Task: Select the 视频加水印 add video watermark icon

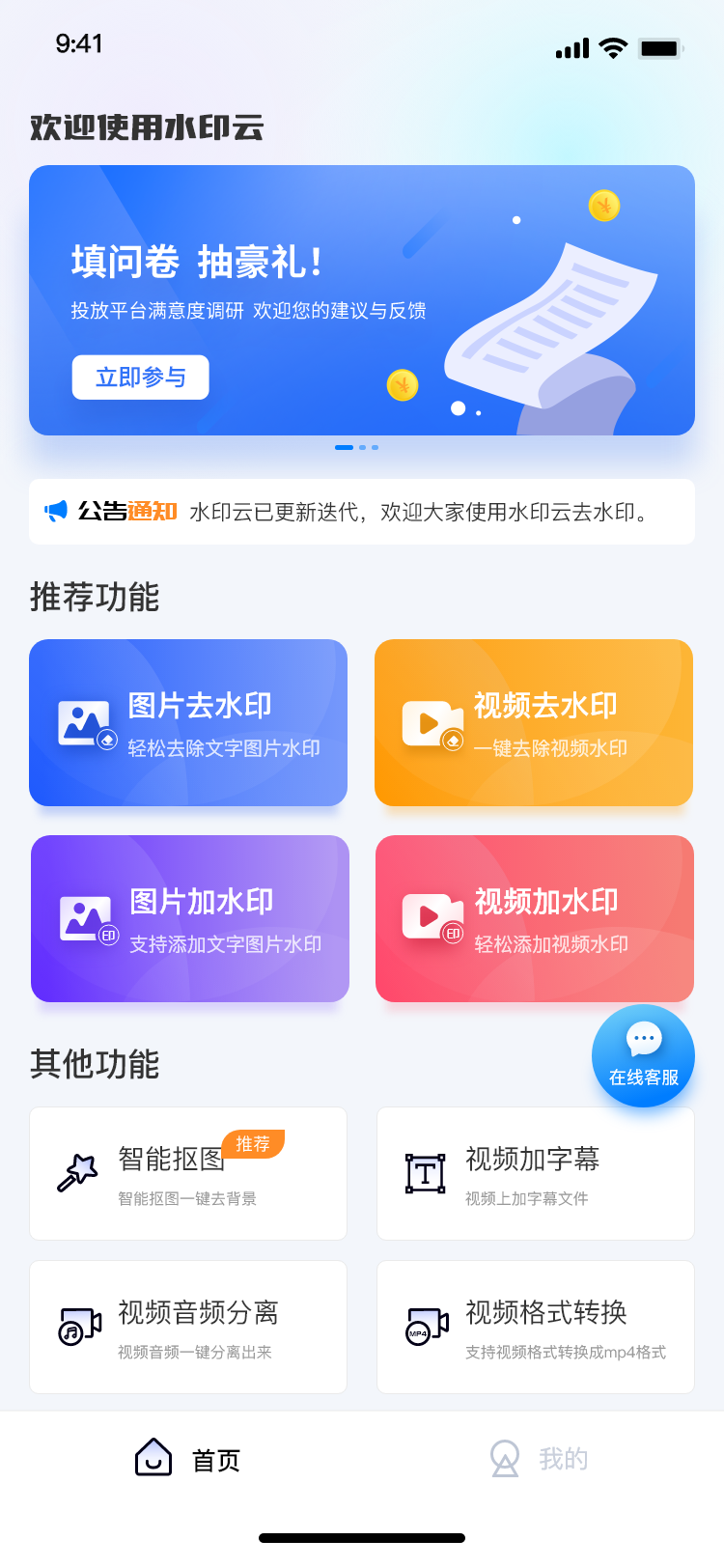Action: tap(432, 918)
